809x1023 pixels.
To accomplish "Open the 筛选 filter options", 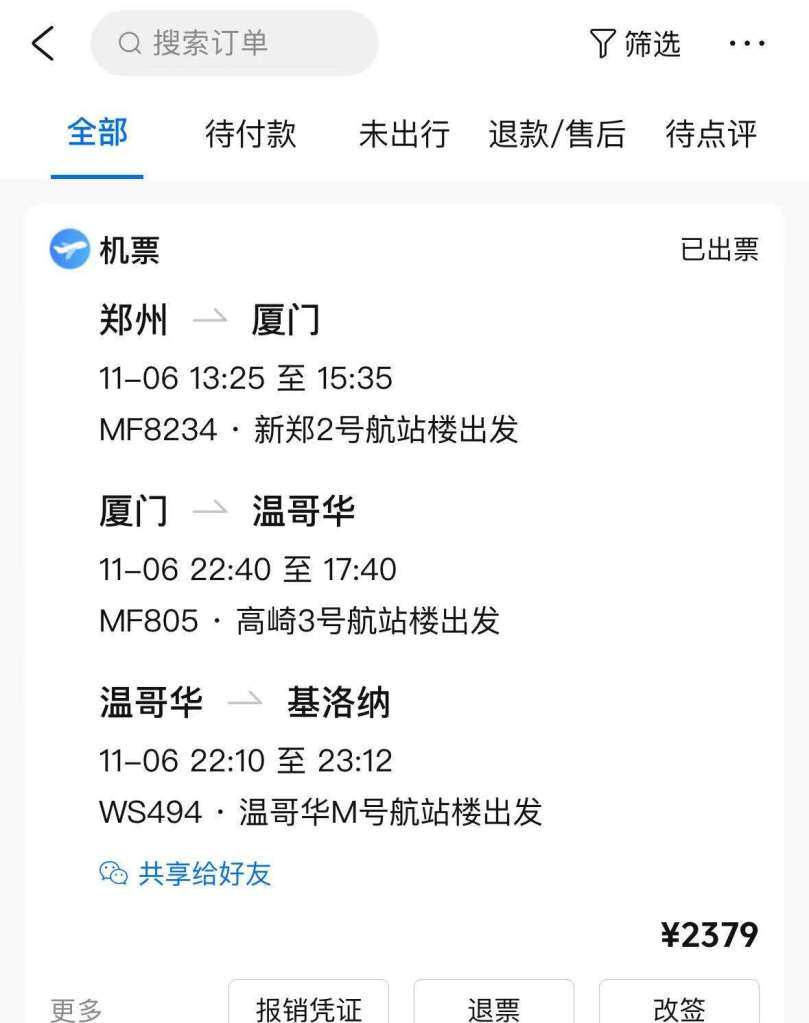I will click(635, 44).
